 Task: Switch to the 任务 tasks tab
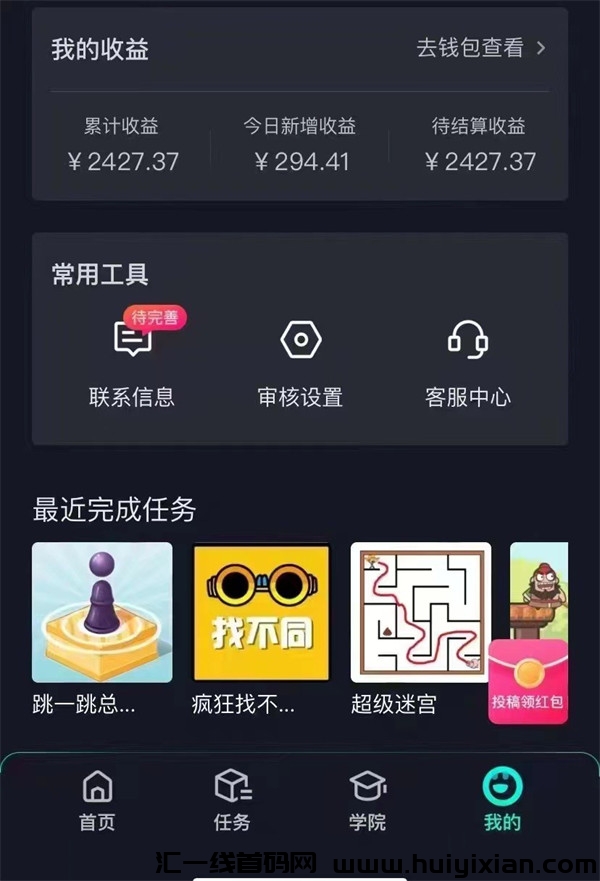[232, 800]
